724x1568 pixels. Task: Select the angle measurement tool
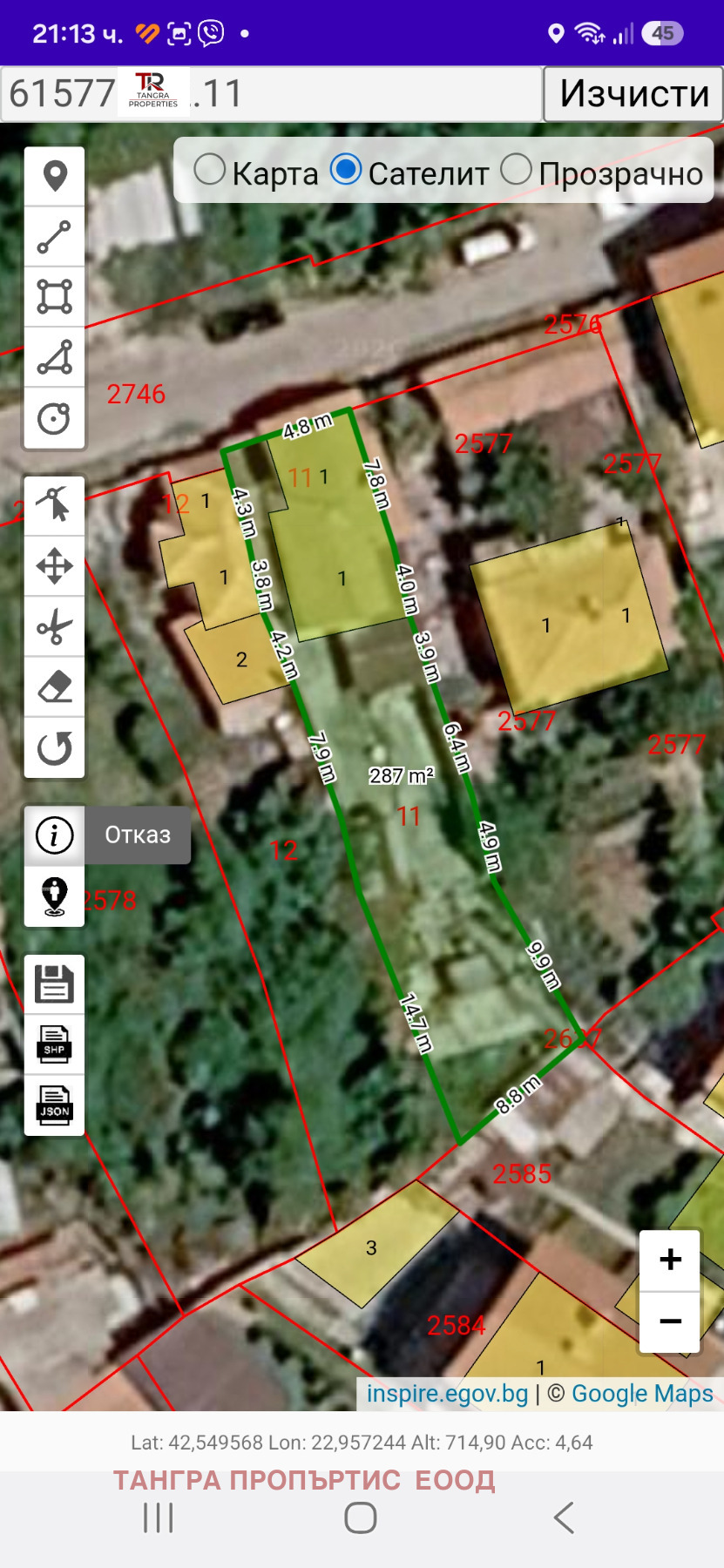coord(55,357)
